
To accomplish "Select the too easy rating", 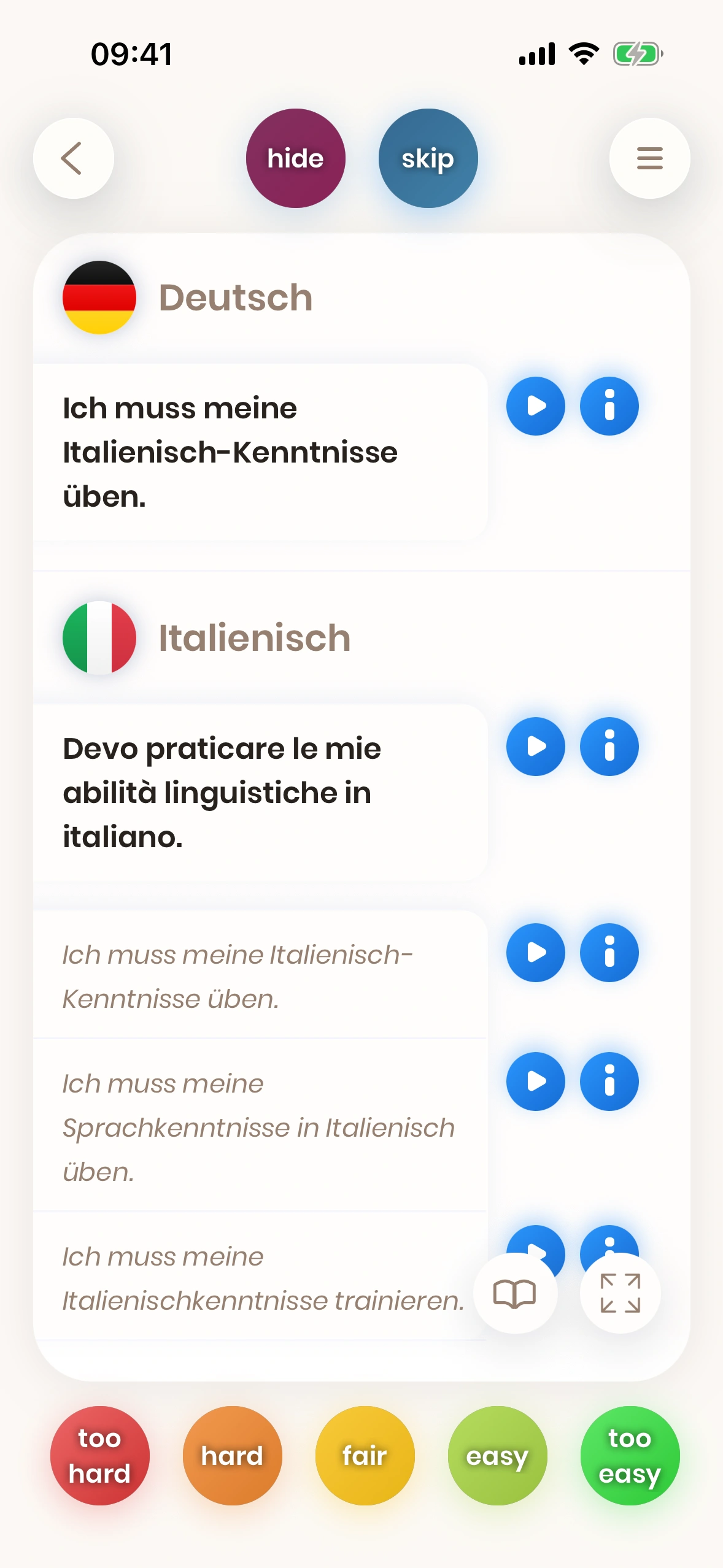I will pyautogui.click(x=630, y=1455).
